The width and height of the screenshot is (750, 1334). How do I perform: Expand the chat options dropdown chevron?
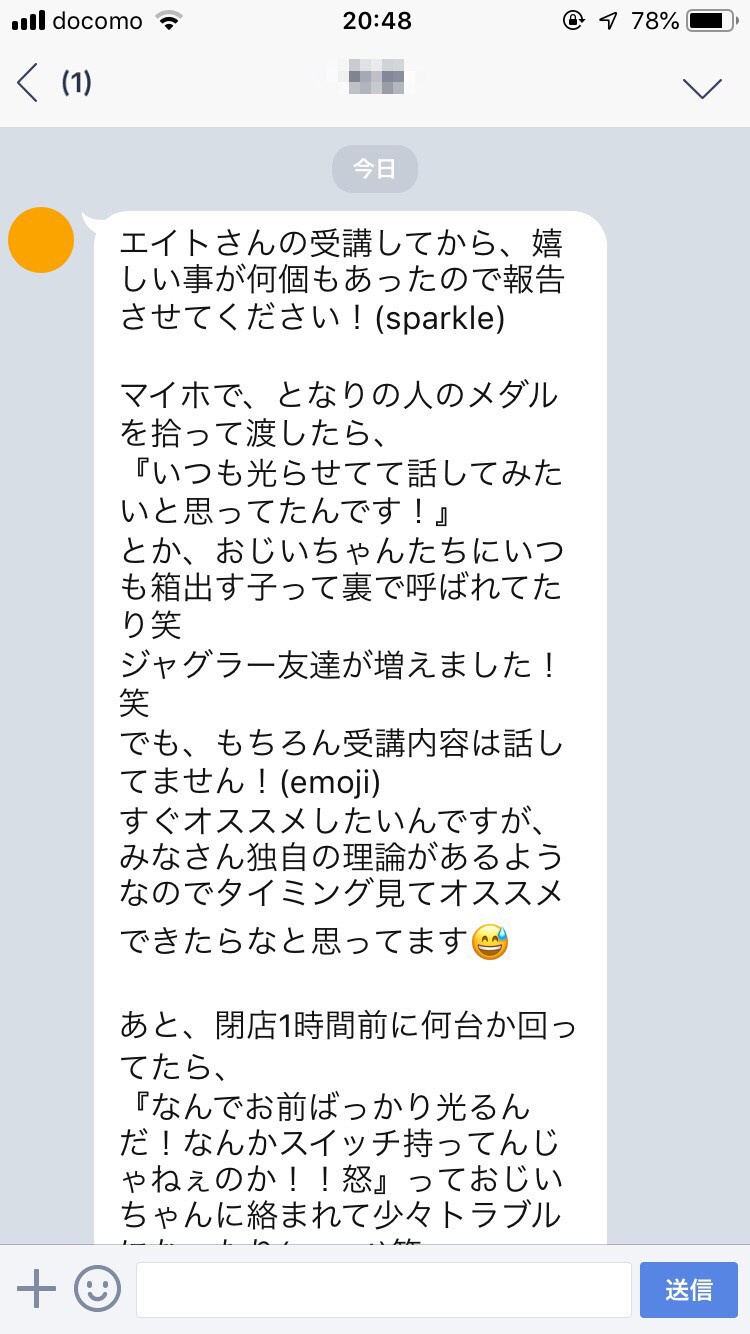pyautogui.click(x=702, y=87)
